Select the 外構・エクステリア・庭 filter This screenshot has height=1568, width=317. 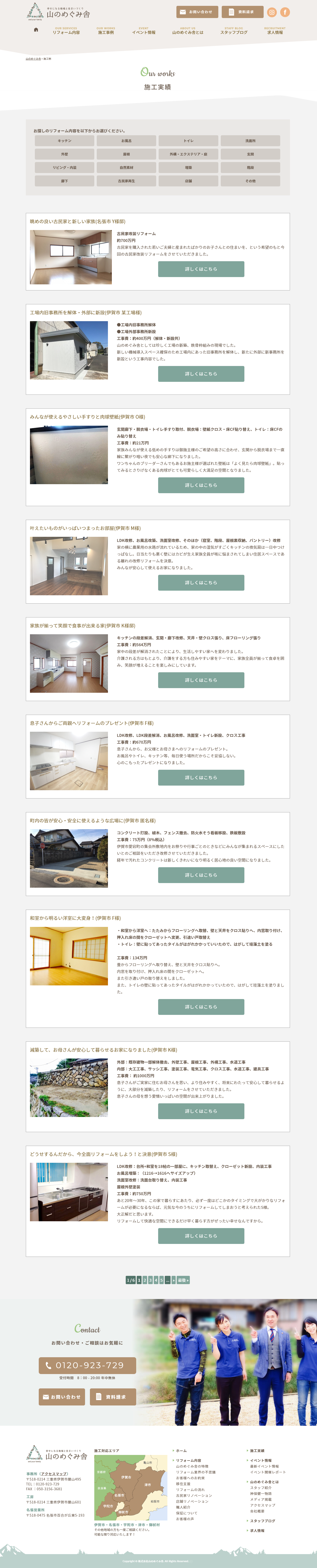pos(188,154)
